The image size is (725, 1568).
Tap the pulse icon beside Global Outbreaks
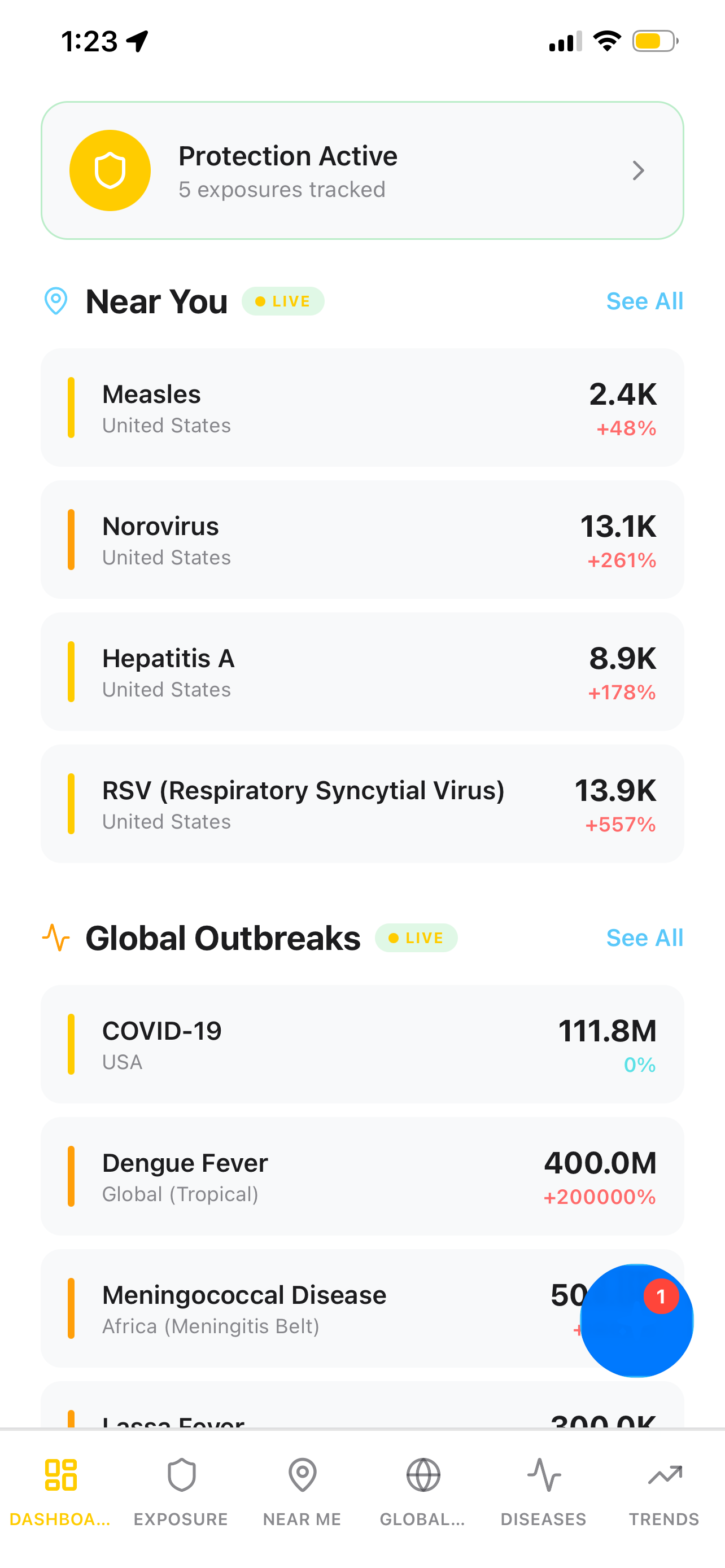click(x=56, y=938)
